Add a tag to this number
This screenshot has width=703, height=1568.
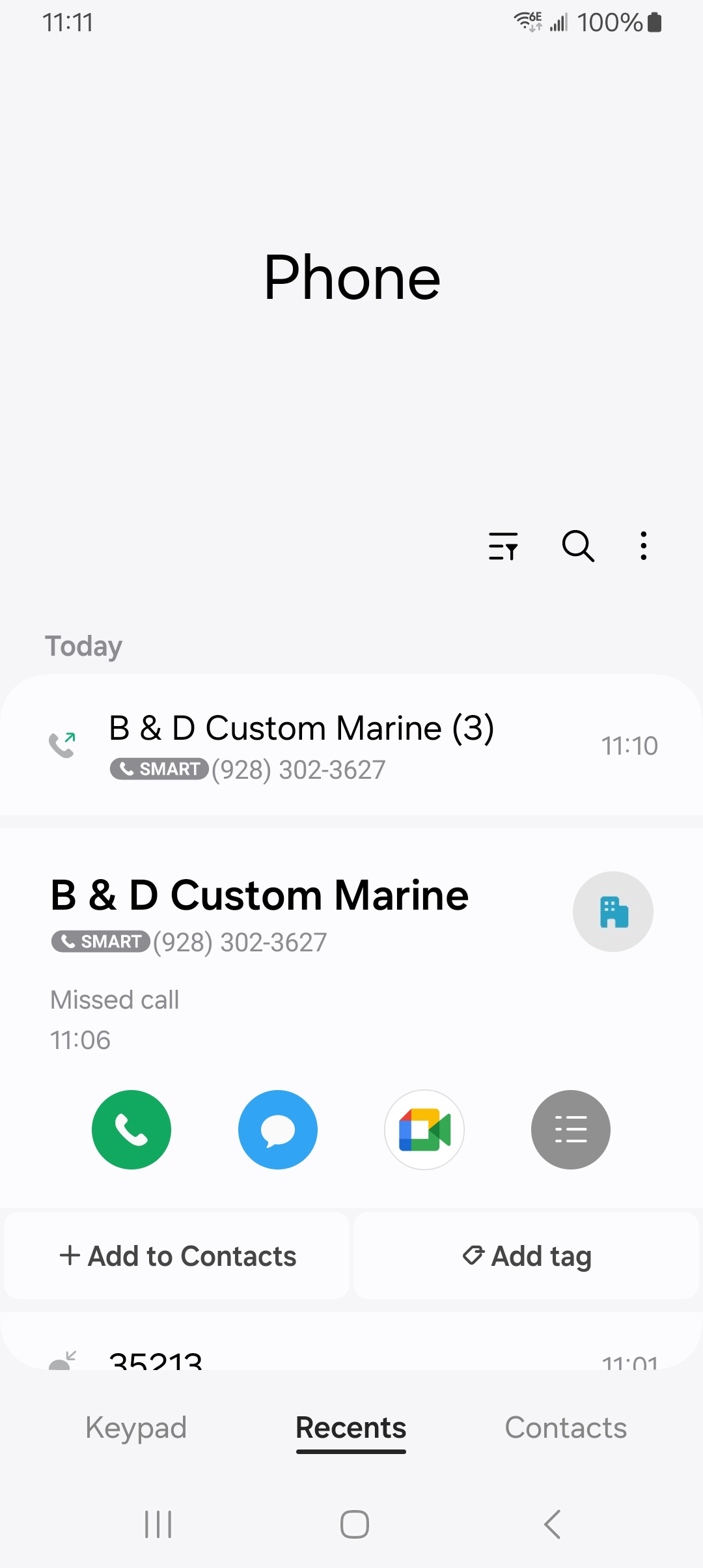(x=527, y=1256)
